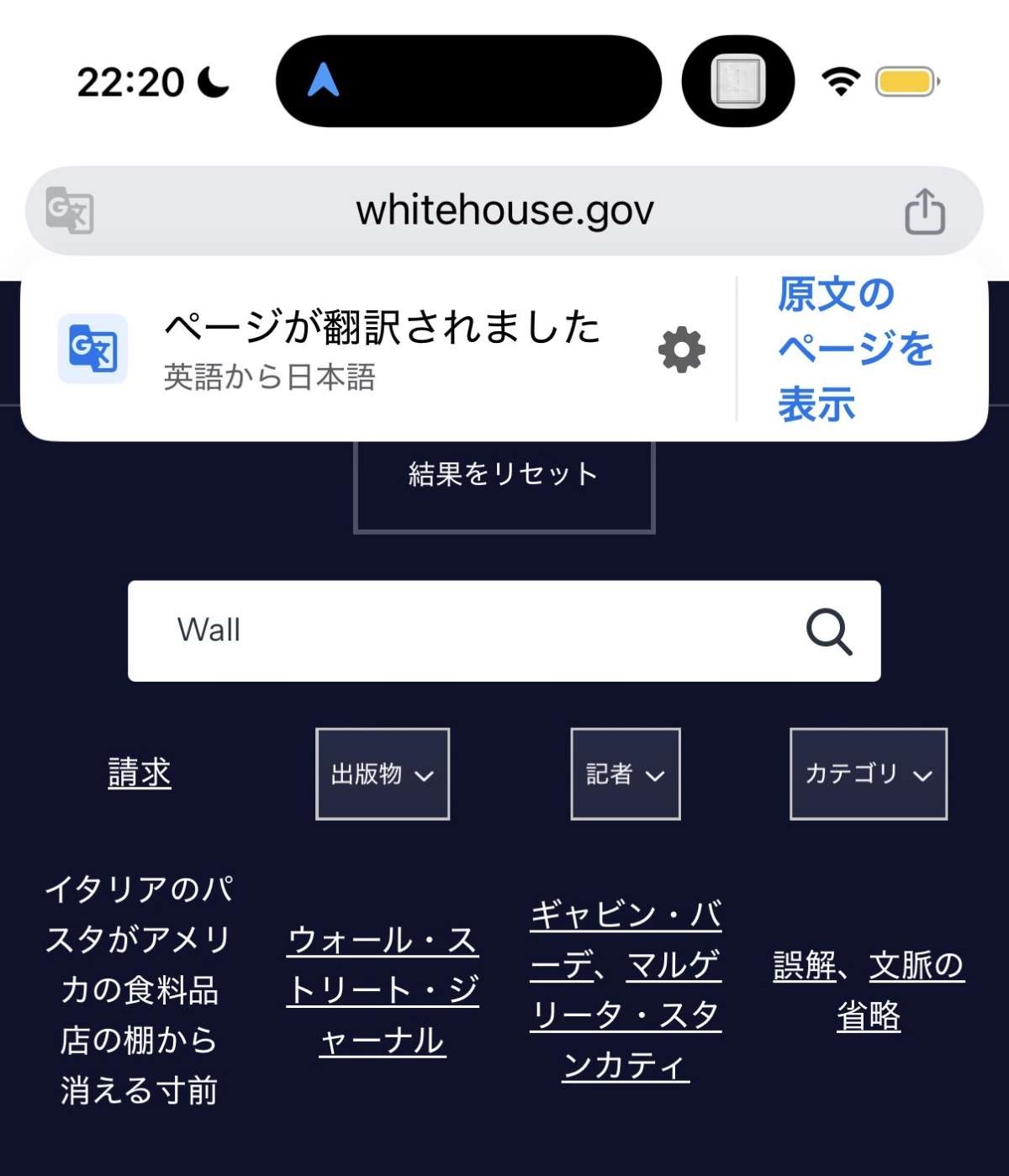This screenshot has width=1009, height=1176.
Task: Open the whitehouse.gov address field
Action: (x=504, y=210)
